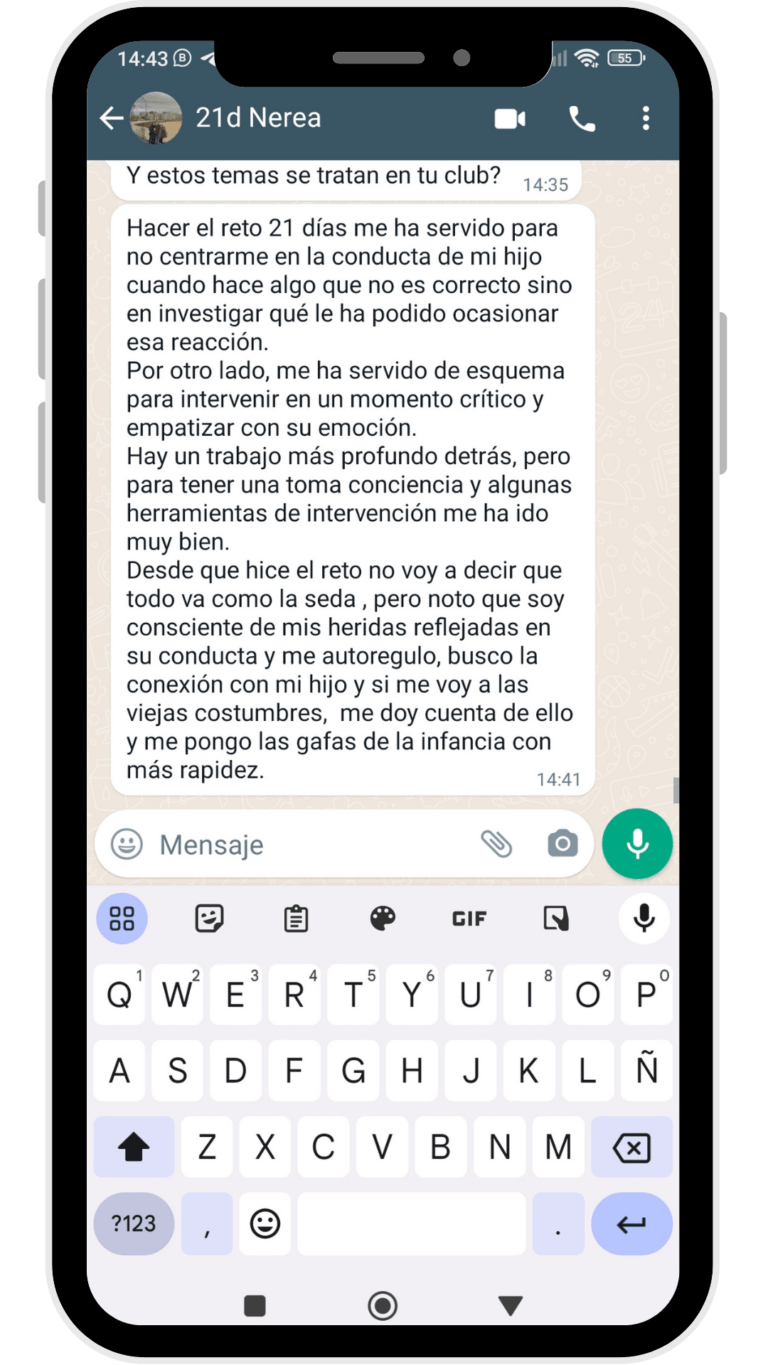Open the keyboard sticker panel
The width and height of the screenshot is (768, 1365).
click(209, 918)
